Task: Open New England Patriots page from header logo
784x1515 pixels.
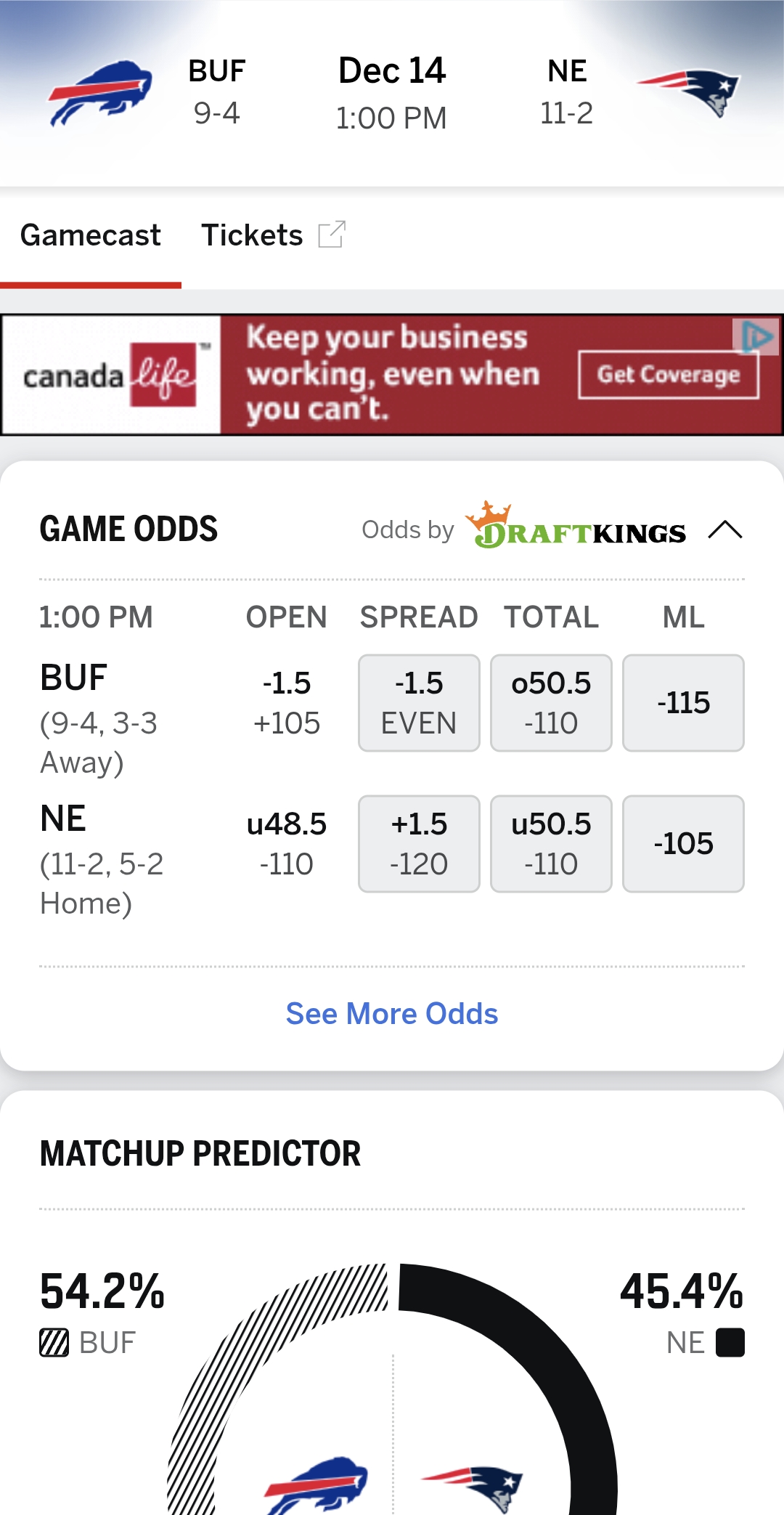Action: tap(688, 93)
